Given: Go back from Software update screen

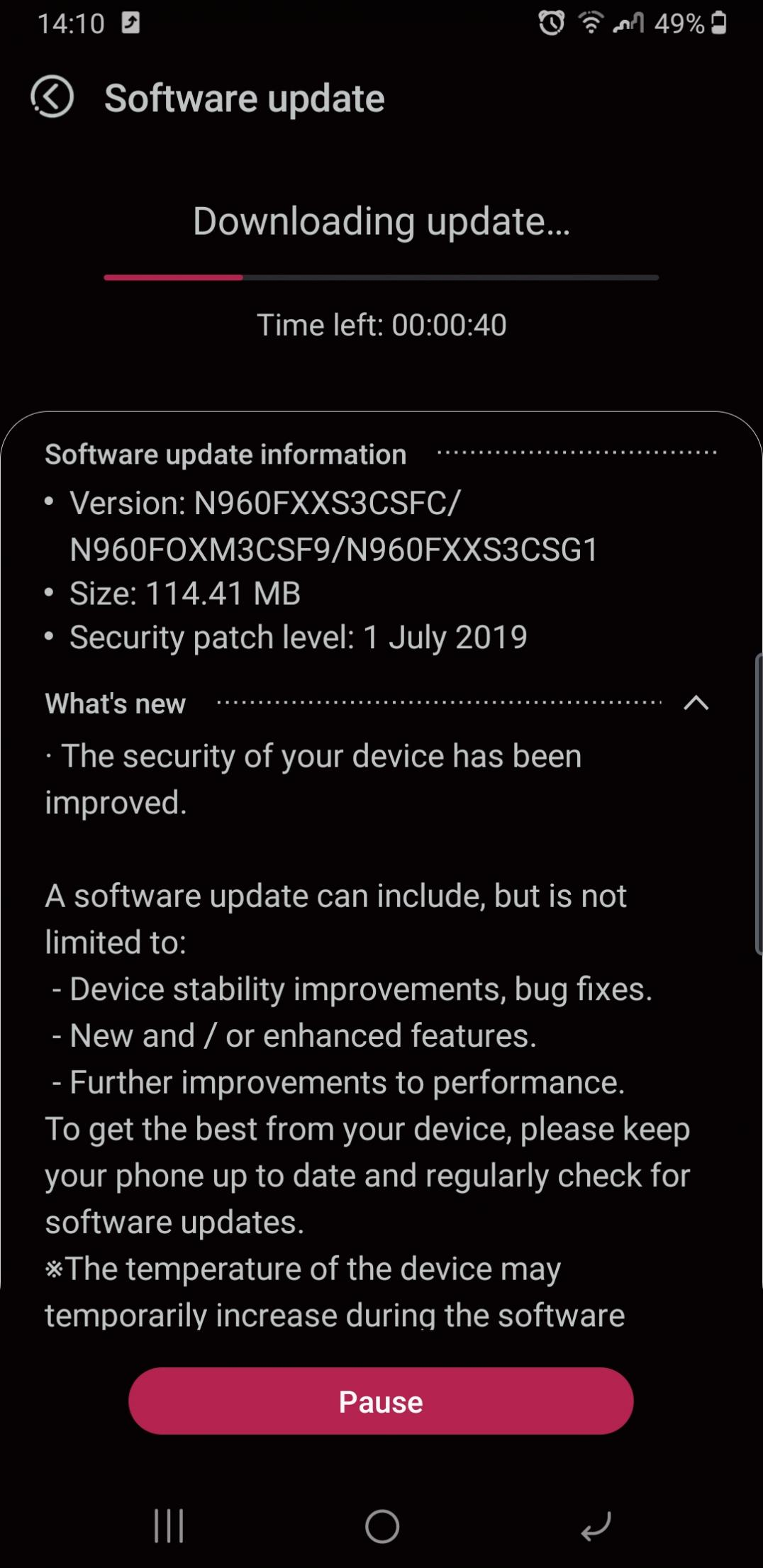Looking at the screenshot, I should click(x=52, y=97).
